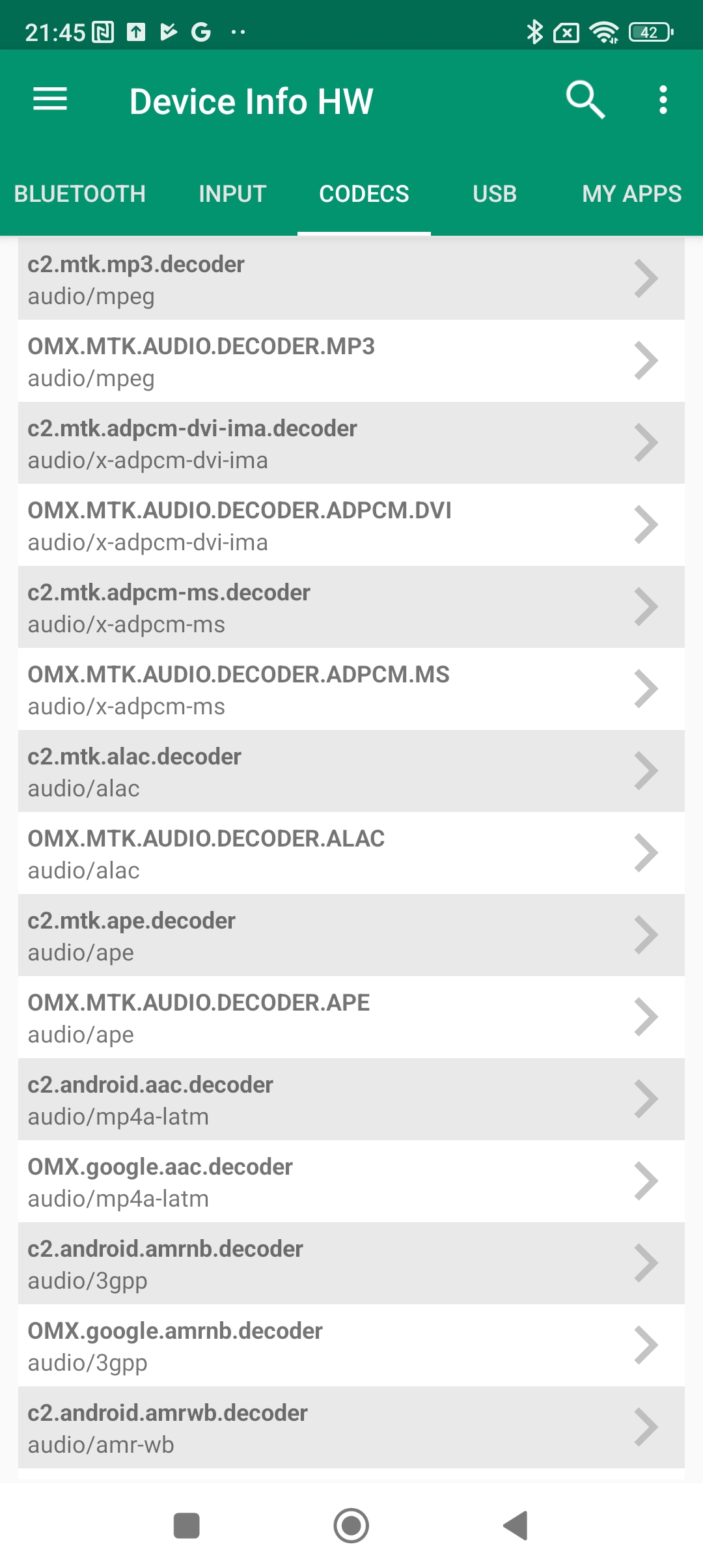Viewport: 703px width, 1568px height.
Task: Open the overflow options menu
Action: [x=663, y=100]
